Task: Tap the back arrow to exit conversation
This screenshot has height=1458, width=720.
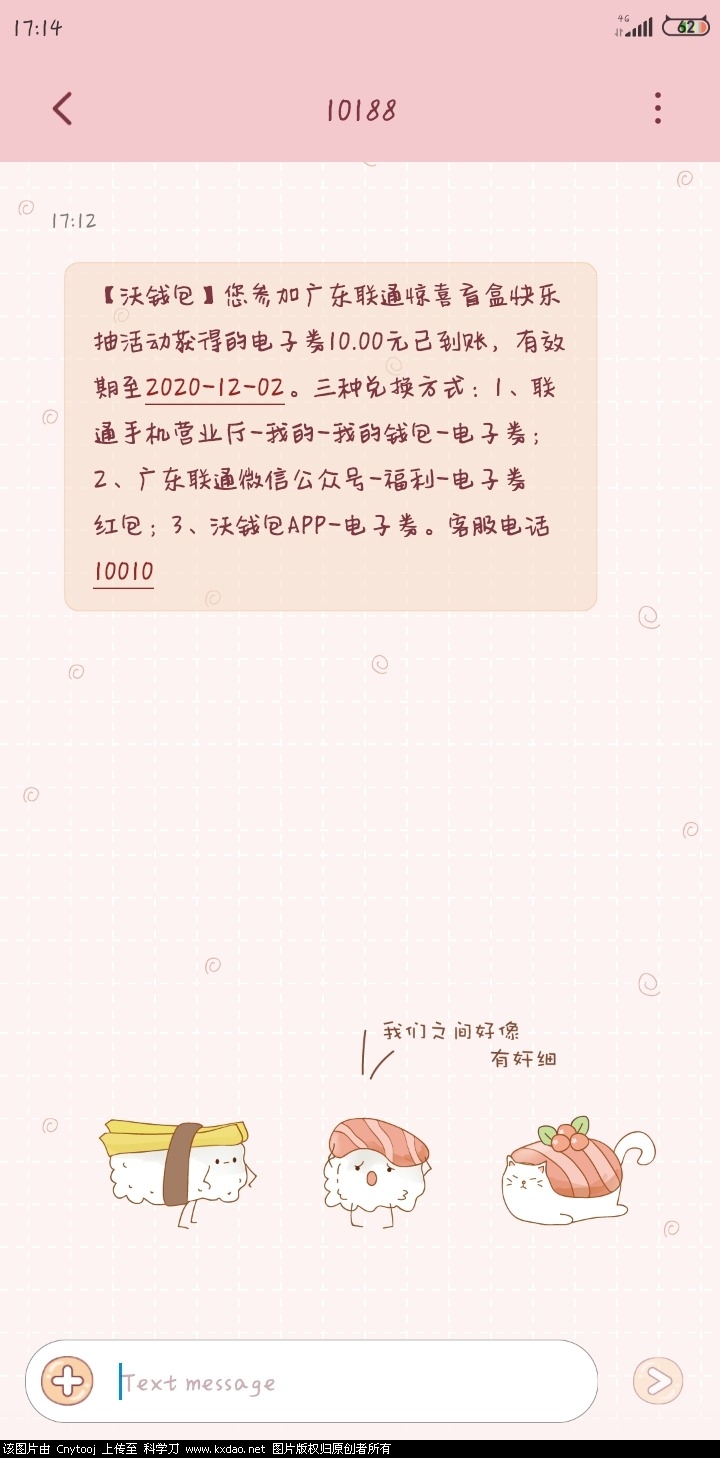Action: [62, 108]
